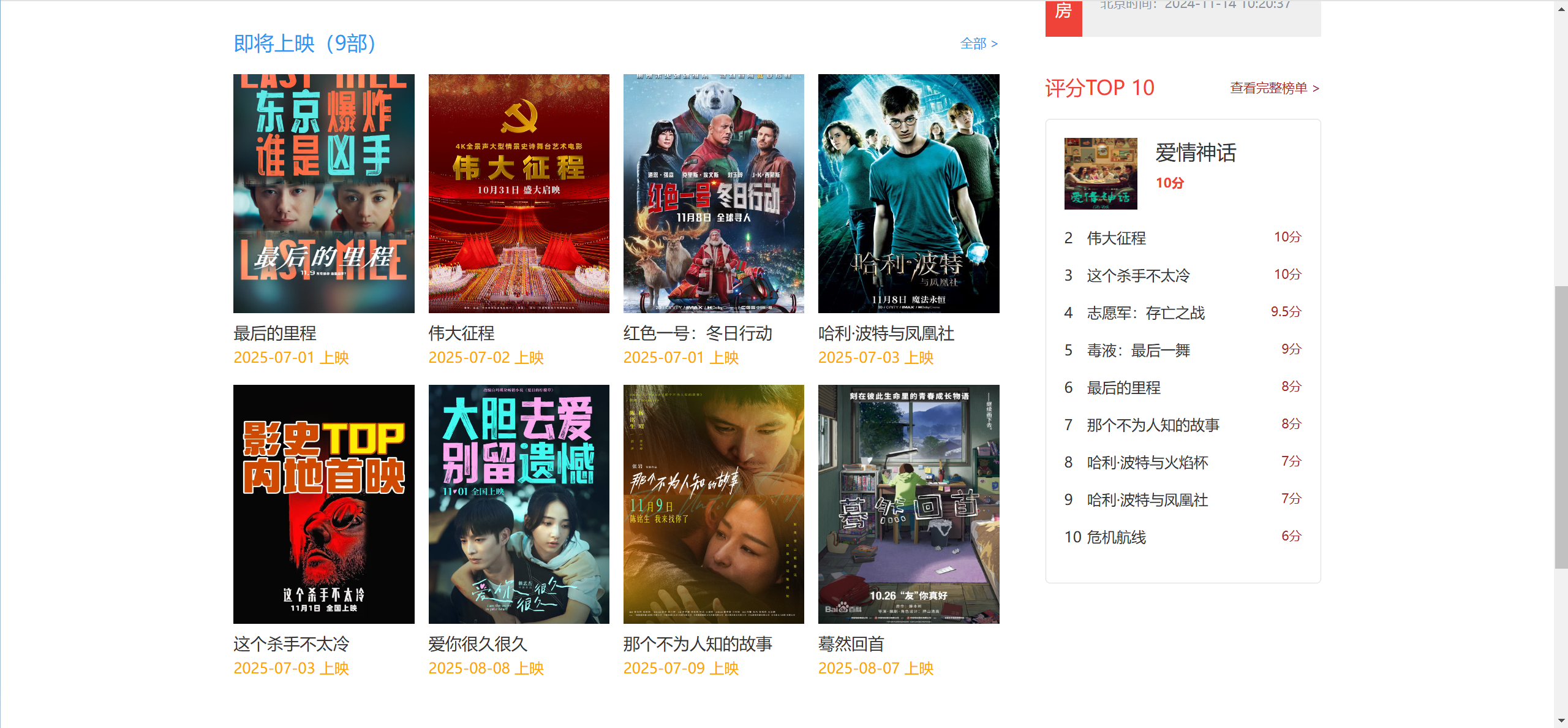The image size is (1568, 728).
Task: Select rank 10 危机航线
Action: pos(1116,537)
